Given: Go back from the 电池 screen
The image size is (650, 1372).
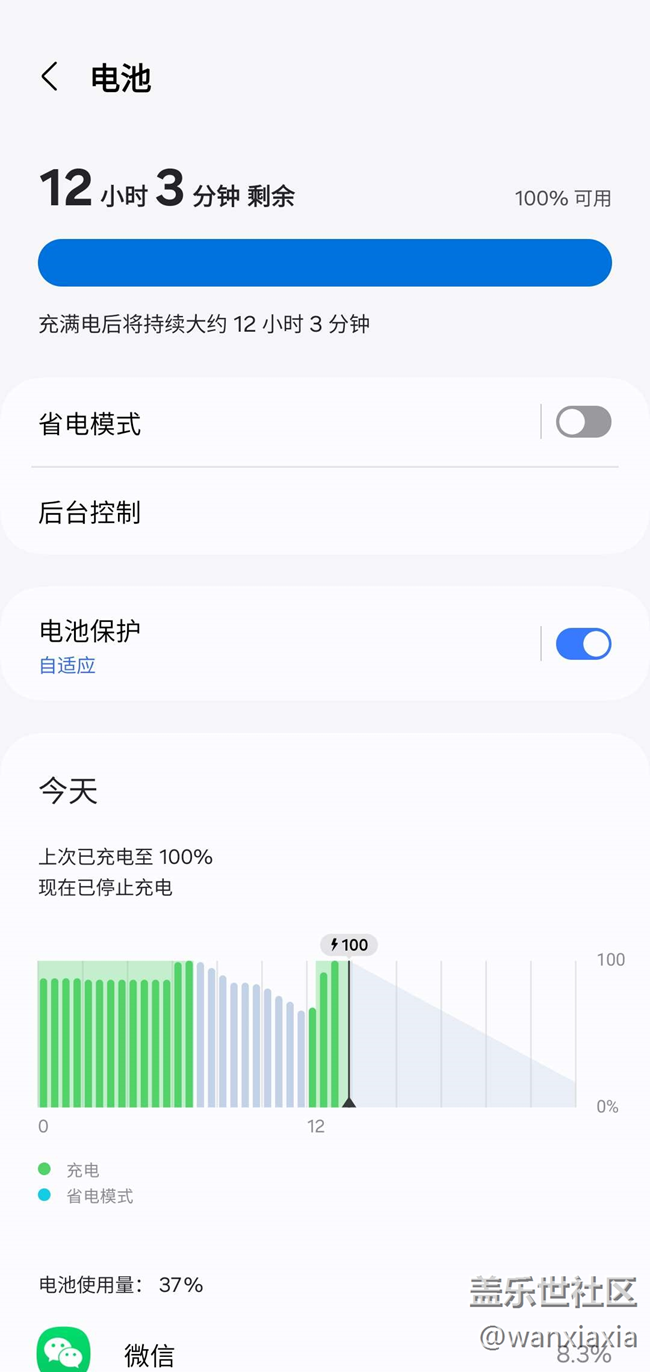Looking at the screenshot, I should click(x=50, y=77).
